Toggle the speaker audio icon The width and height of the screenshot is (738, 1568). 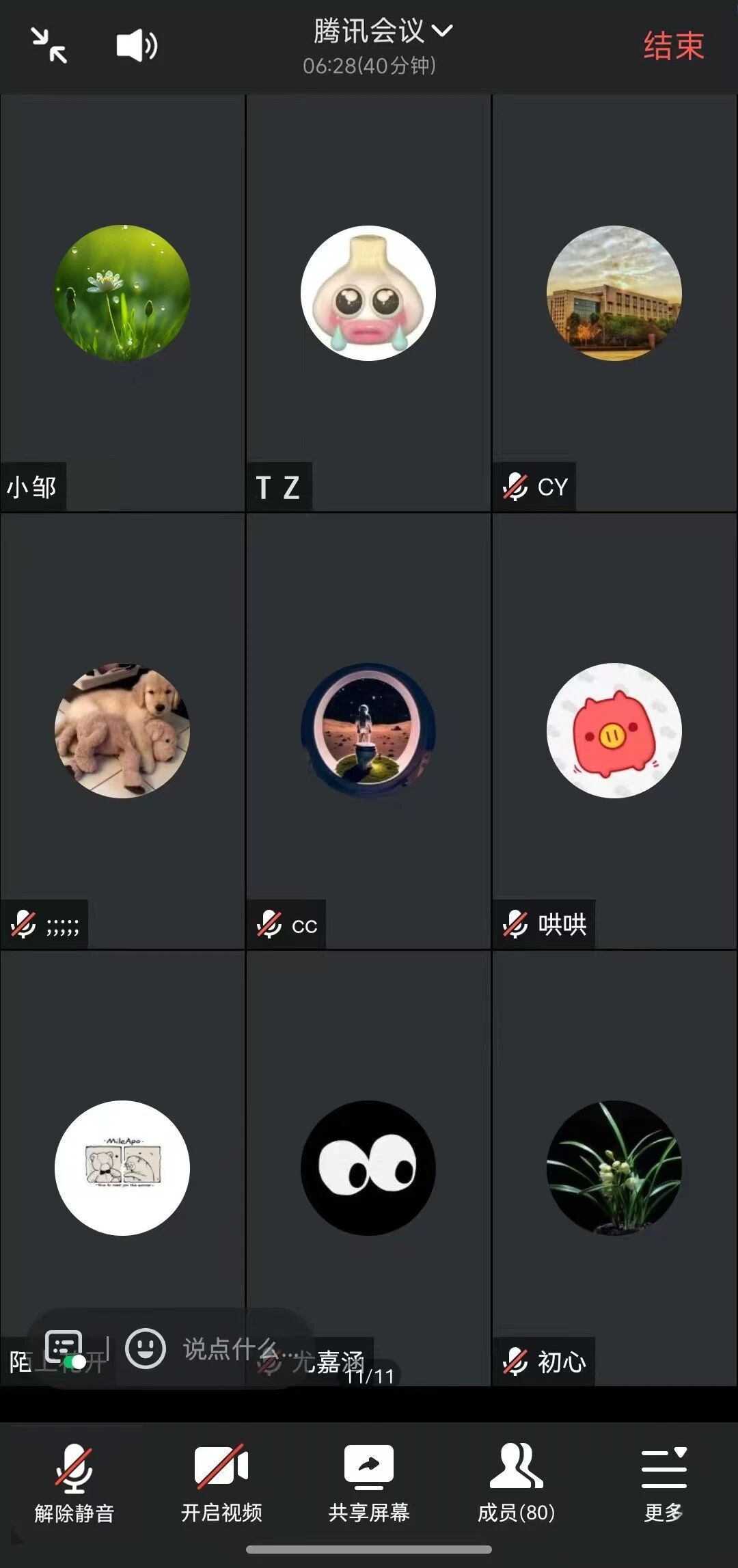pos(137,46)
